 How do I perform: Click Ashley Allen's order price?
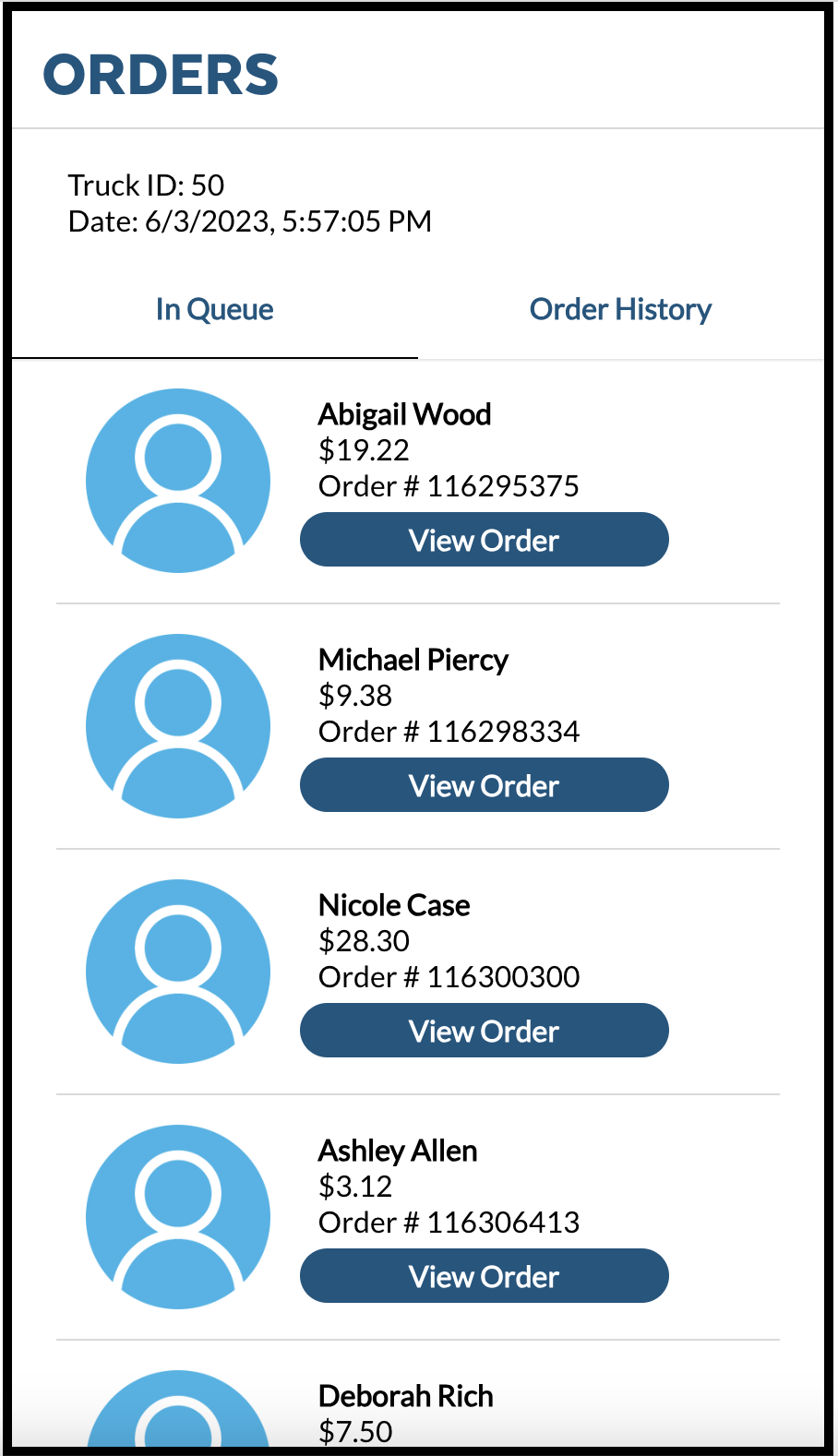pyautogui.click(x=354, y=1186)
